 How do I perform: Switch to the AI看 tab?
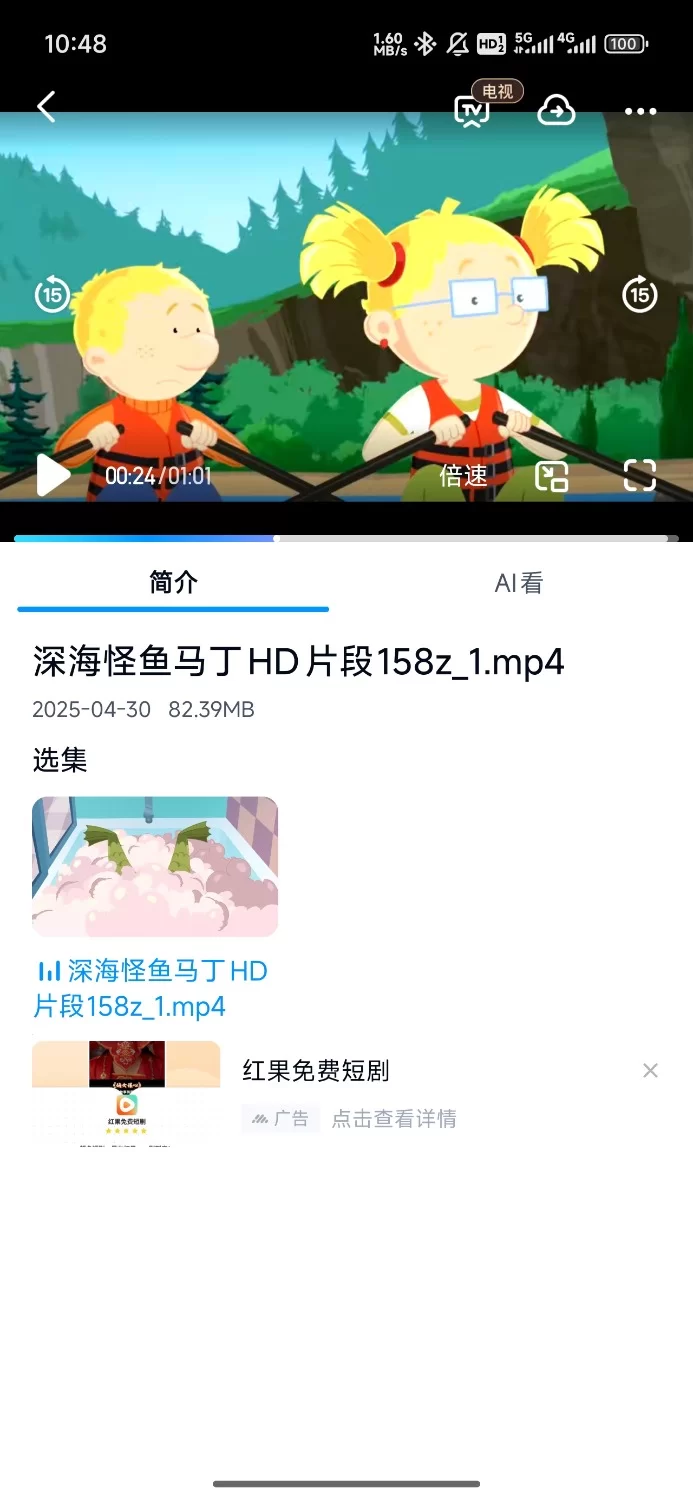point(518,583)
